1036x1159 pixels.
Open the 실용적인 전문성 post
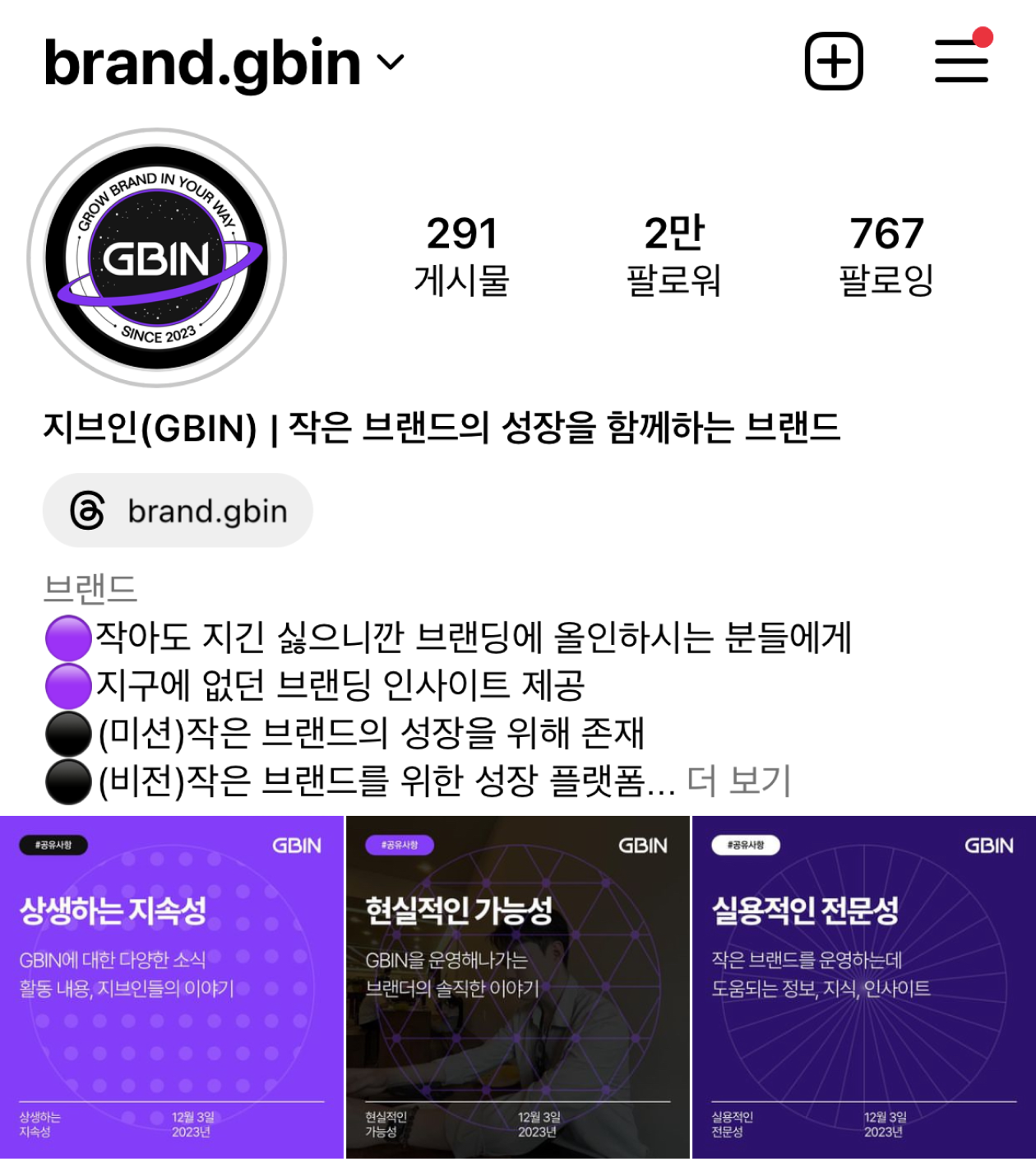click(864, 987)
